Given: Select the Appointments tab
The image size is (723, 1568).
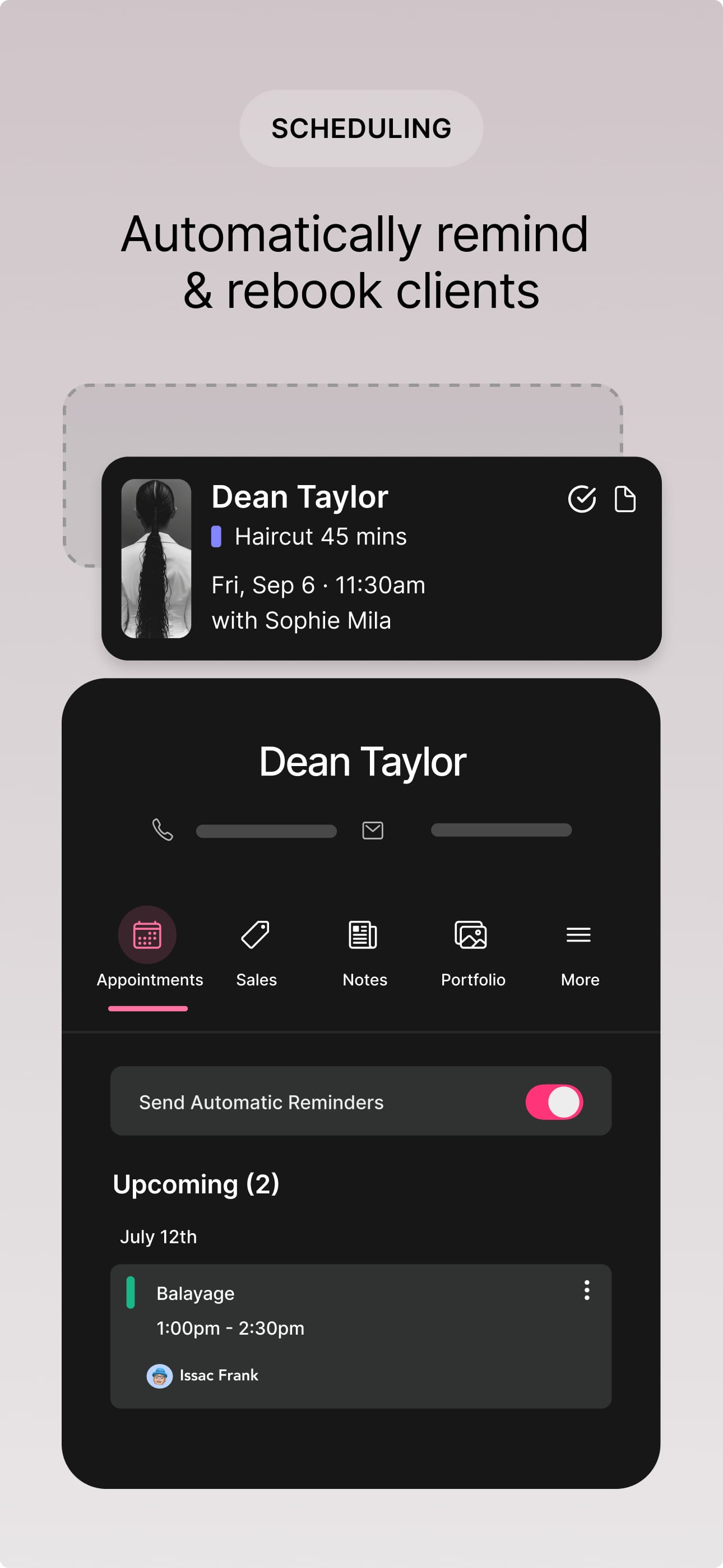Looking at the screenshot, I should 148,953.
